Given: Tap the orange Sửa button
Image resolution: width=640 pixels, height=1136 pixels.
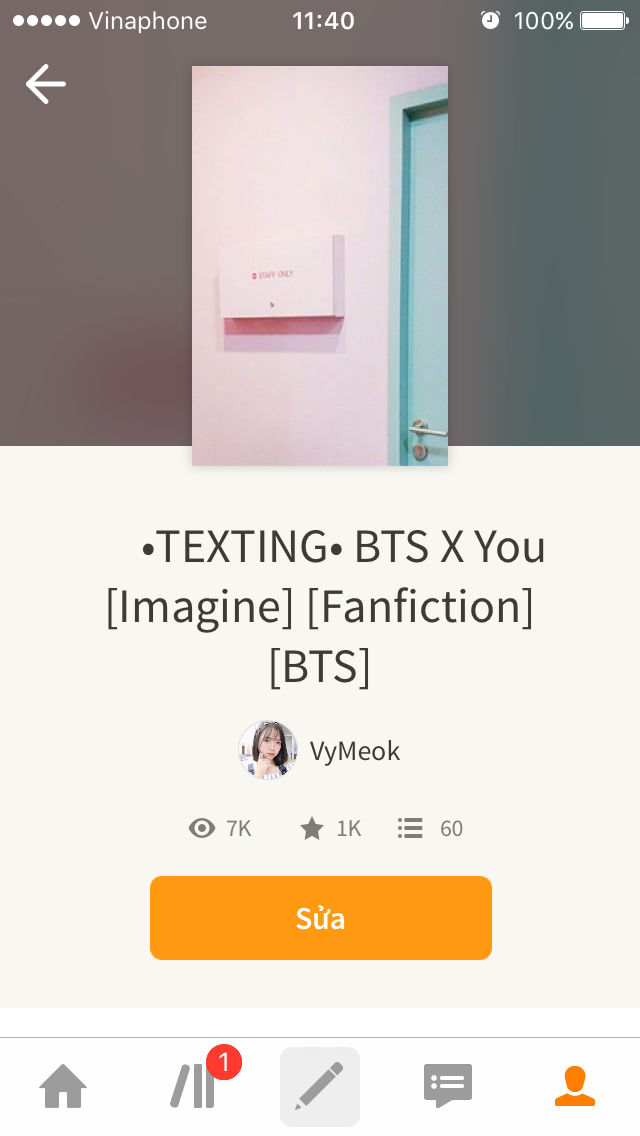Looking at the screenshot, I should 320,918.
